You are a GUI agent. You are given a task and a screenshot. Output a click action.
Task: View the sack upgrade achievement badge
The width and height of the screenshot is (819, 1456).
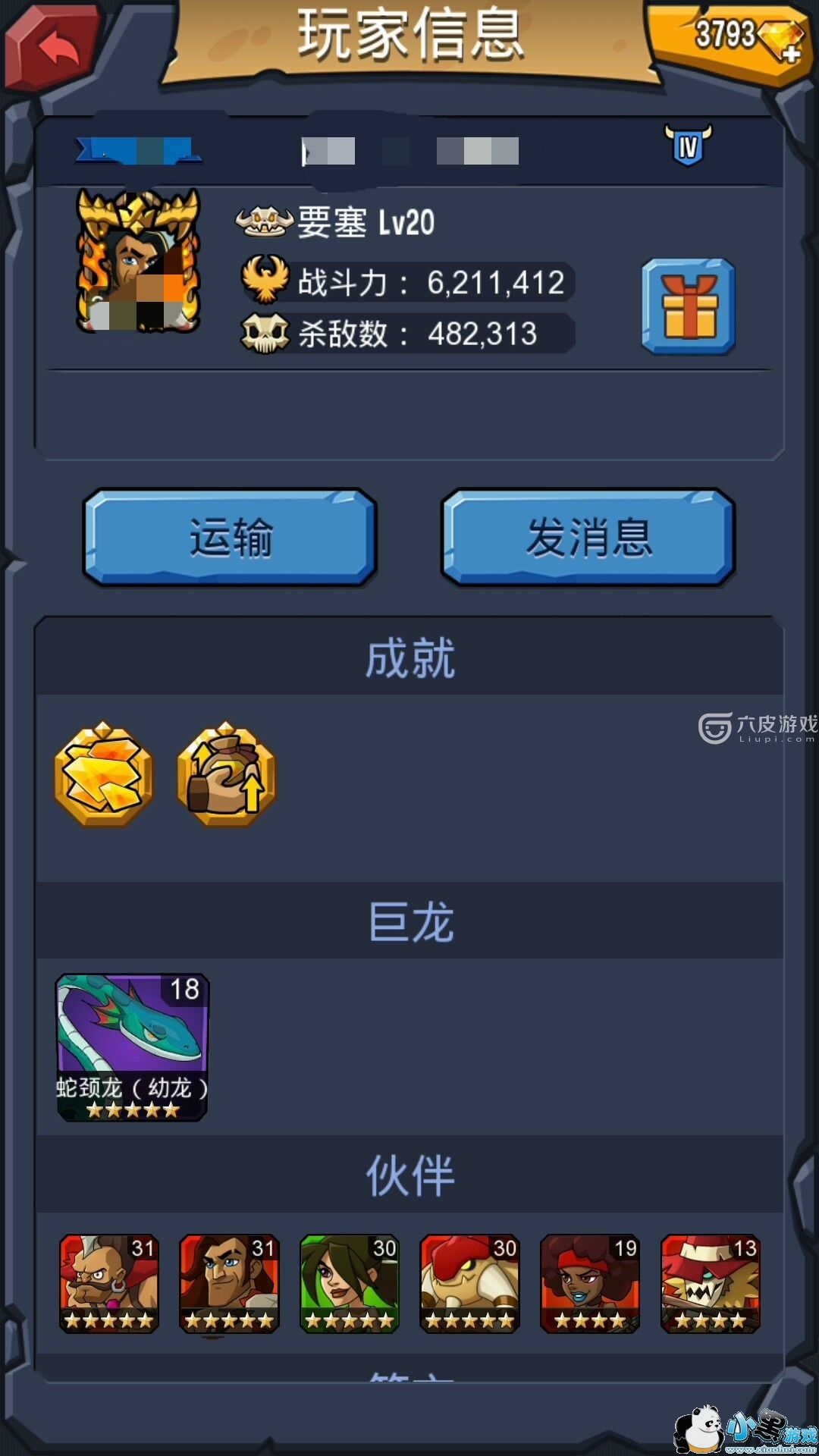226,775
